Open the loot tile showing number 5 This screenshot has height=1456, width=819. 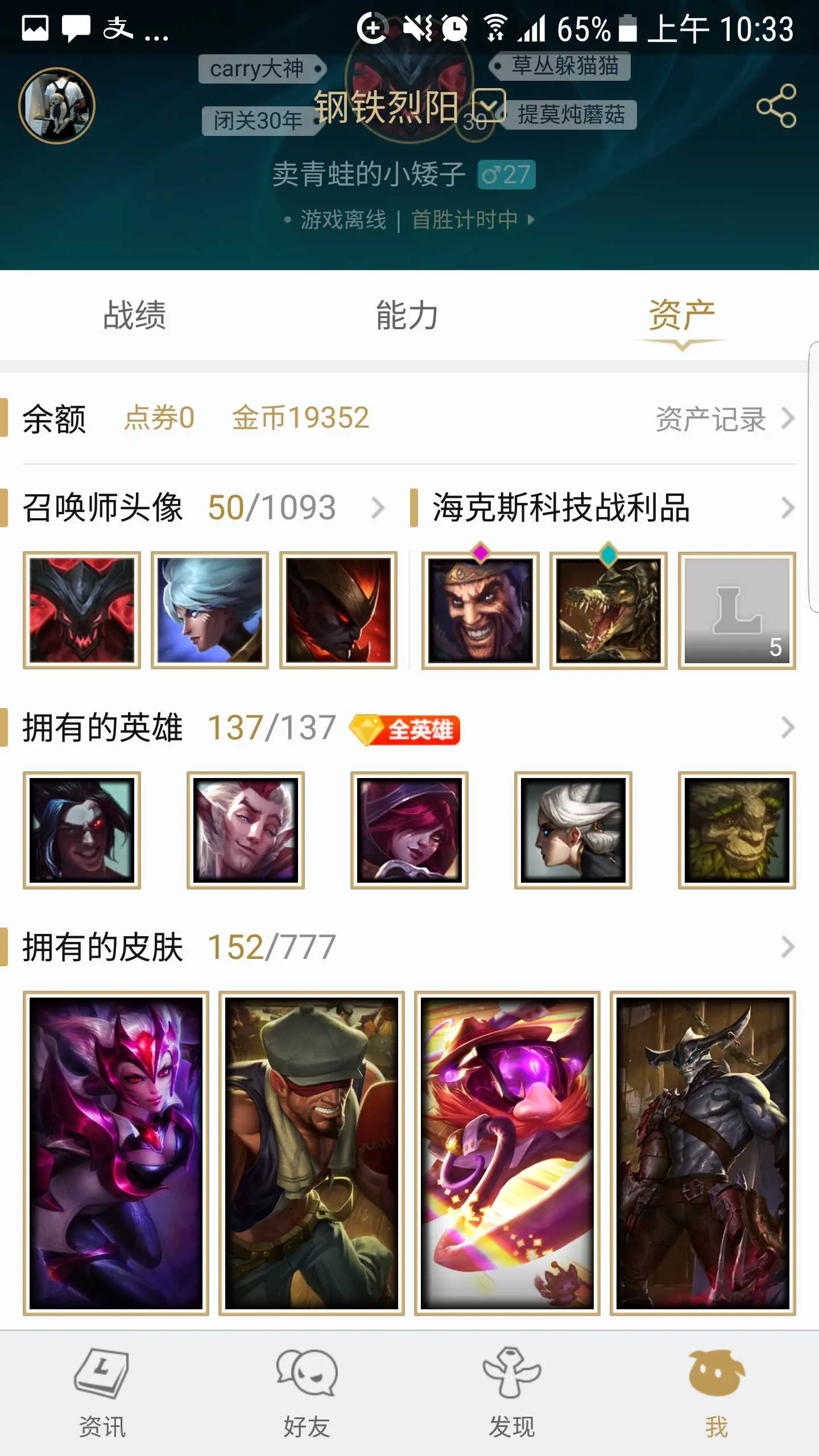coord(737,610)
